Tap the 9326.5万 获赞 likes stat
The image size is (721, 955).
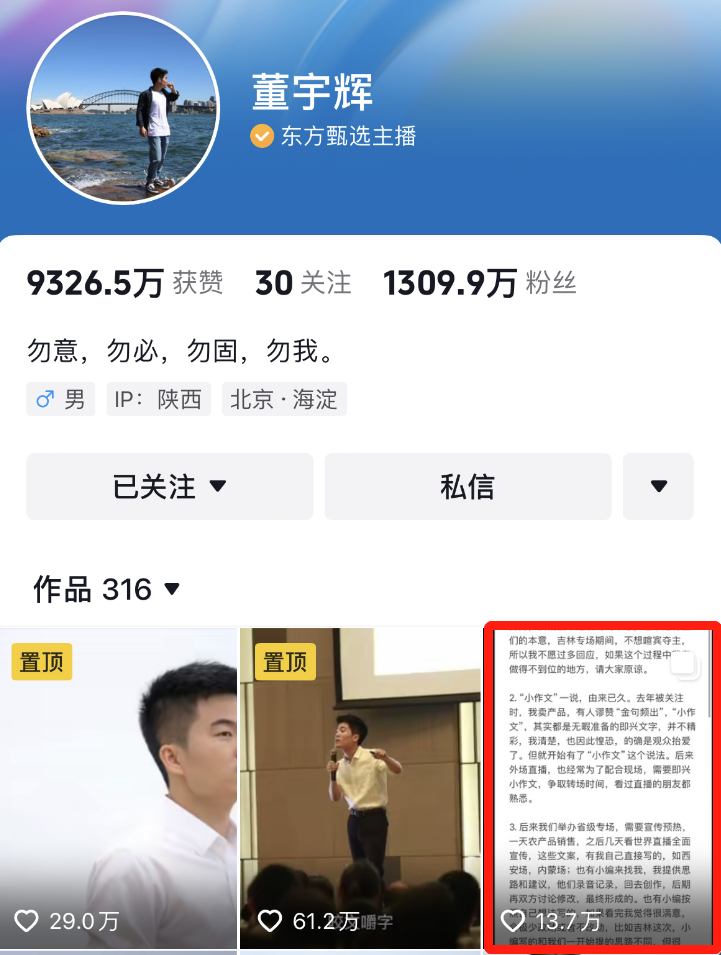click(125, 284)
